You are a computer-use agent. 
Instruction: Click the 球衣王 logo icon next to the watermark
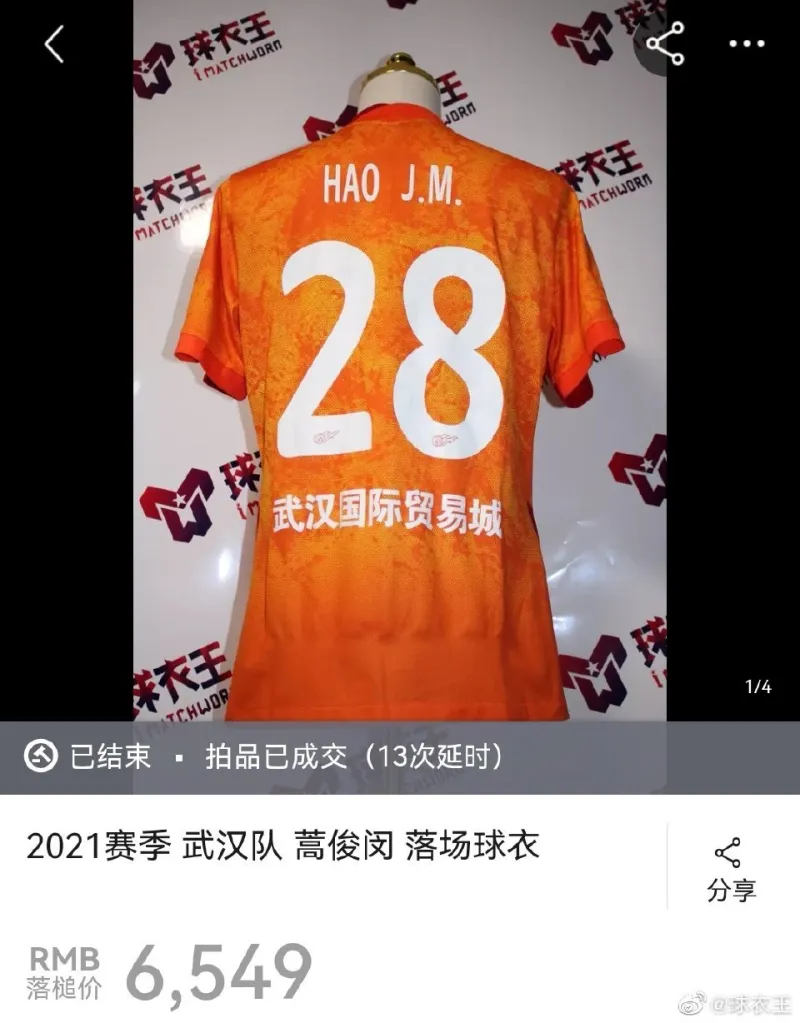(x=690, y=1005)
